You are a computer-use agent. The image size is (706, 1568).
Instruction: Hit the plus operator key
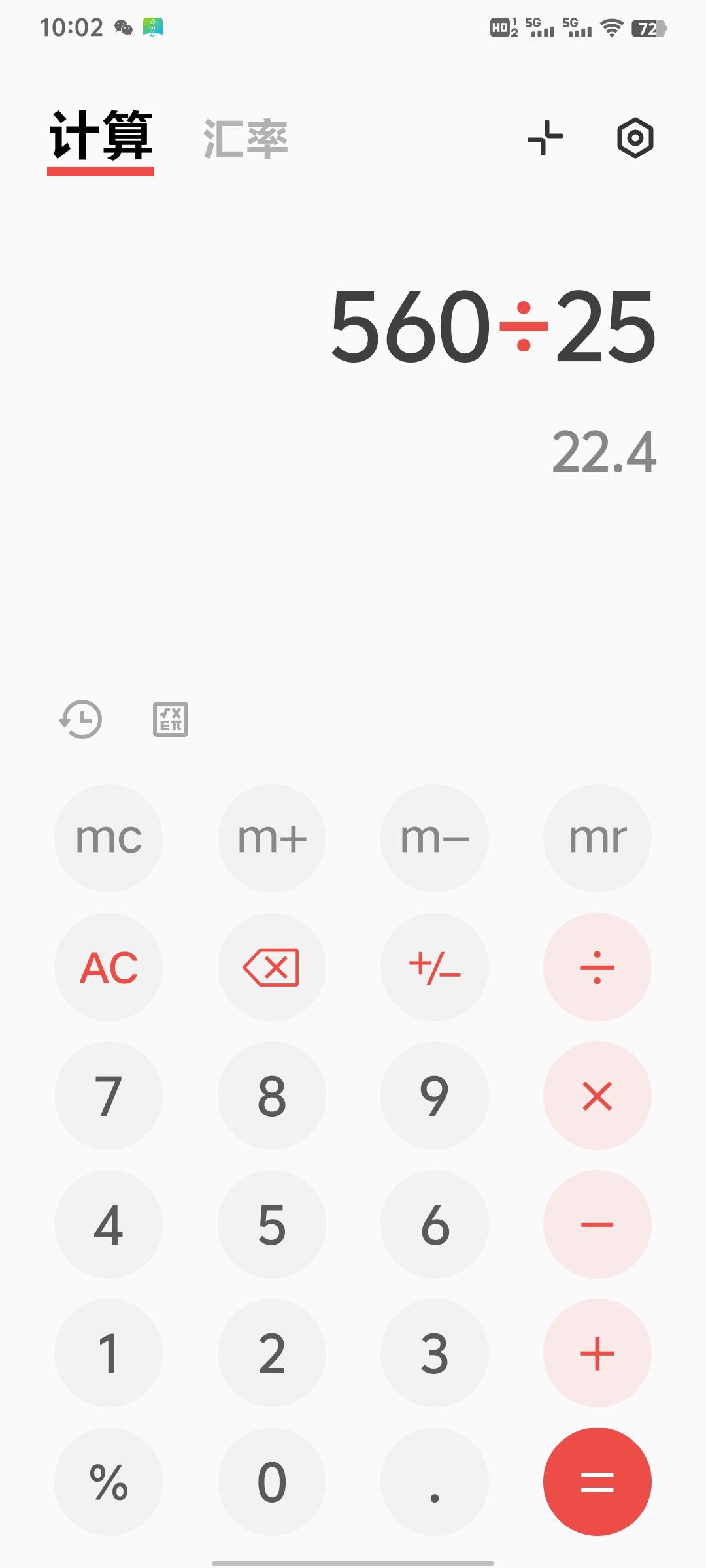(597, 1353)
